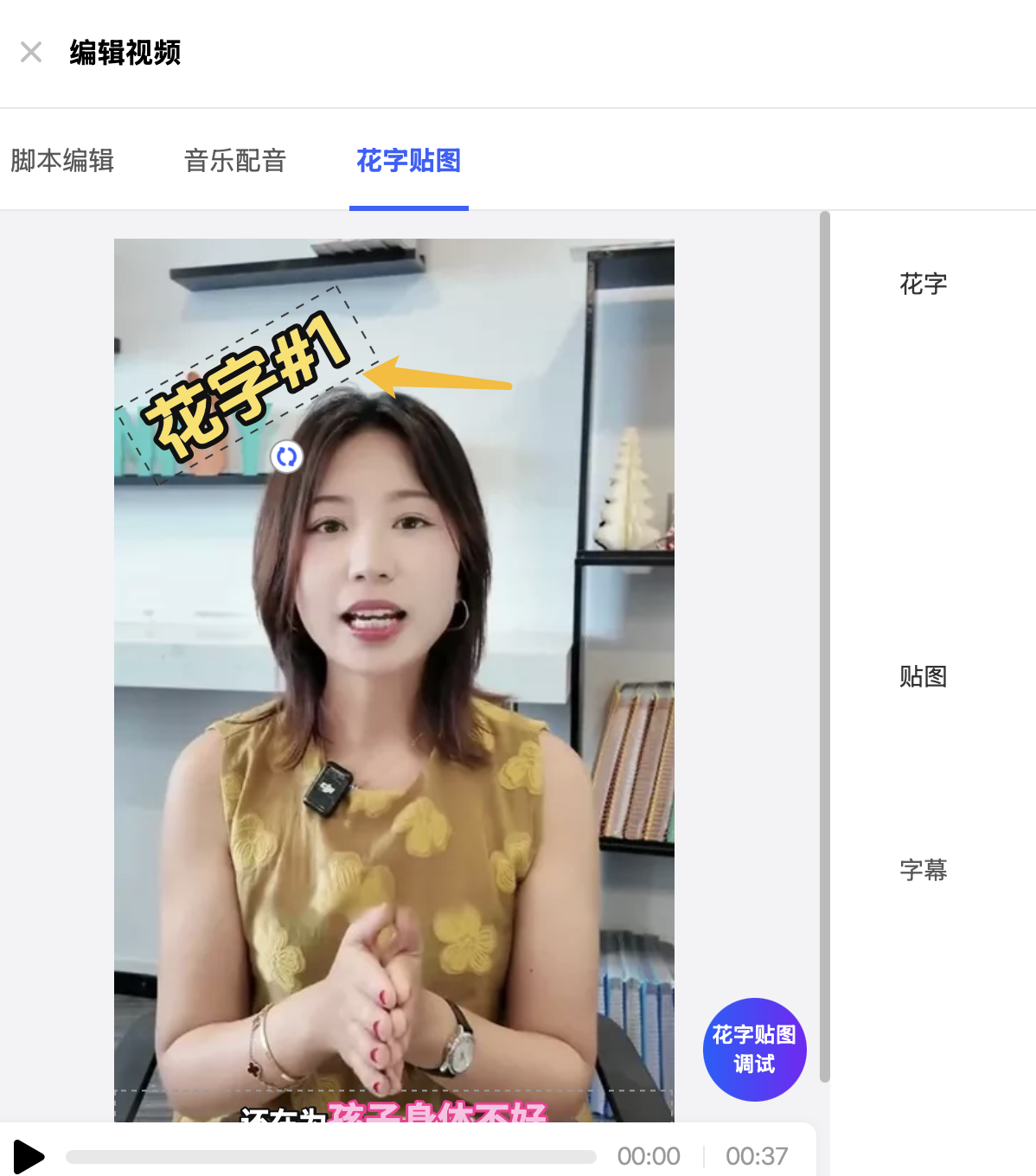
Task: Open the 贴图 section
Action: coord(923,676)
